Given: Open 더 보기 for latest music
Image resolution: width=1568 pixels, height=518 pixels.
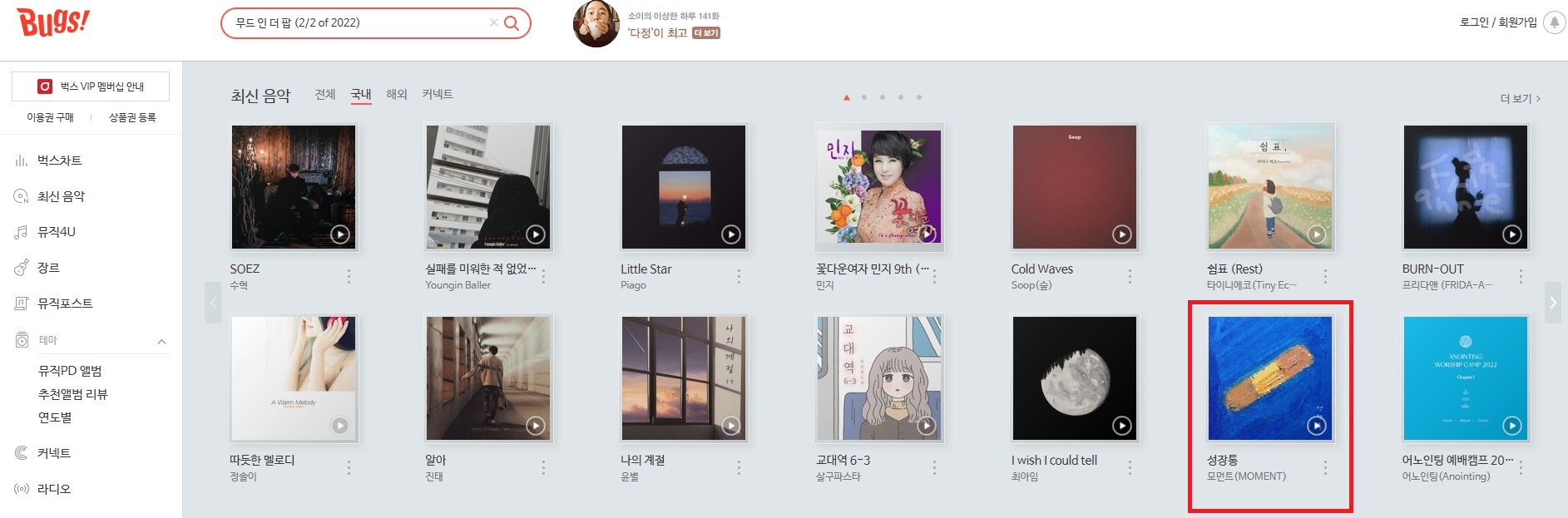Looking at the screenshot, I should point(1520,98).
